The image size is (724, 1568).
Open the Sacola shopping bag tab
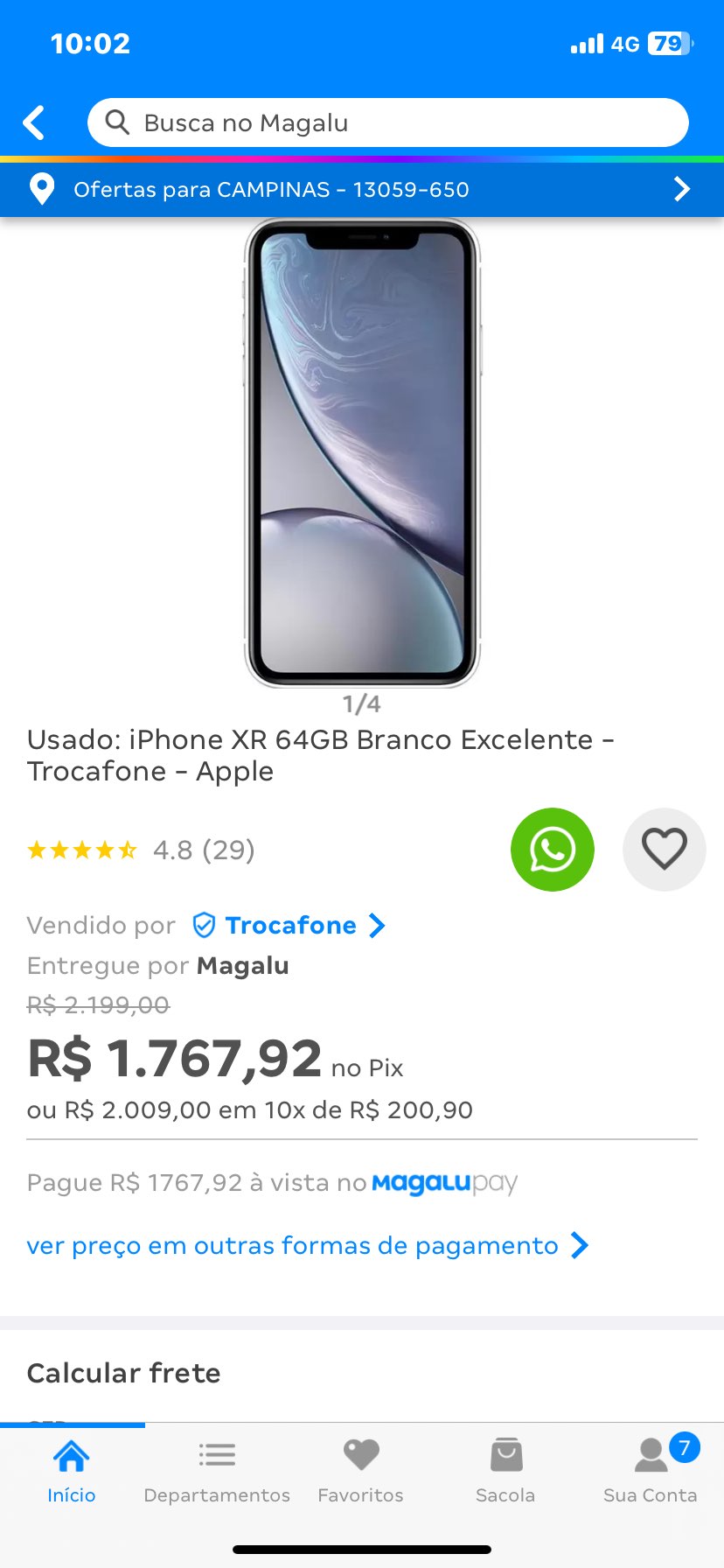[505, 1472]
